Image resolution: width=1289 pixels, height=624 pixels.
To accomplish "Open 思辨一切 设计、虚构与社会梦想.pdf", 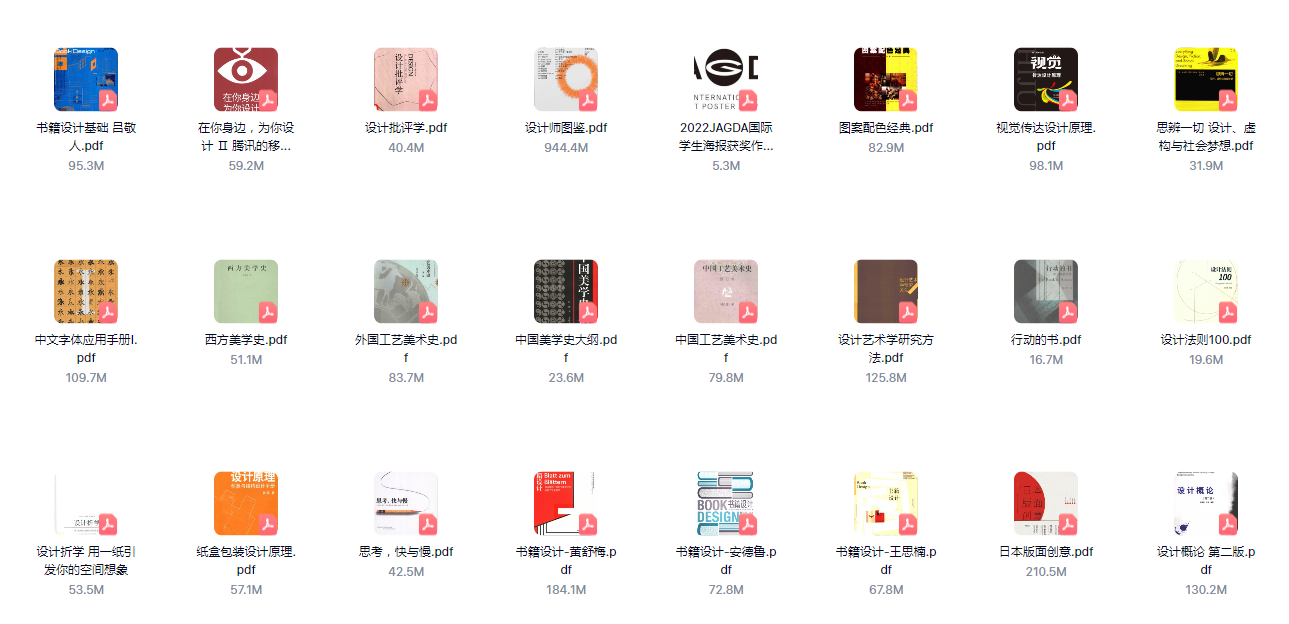I will click(x=1206, y=79).
